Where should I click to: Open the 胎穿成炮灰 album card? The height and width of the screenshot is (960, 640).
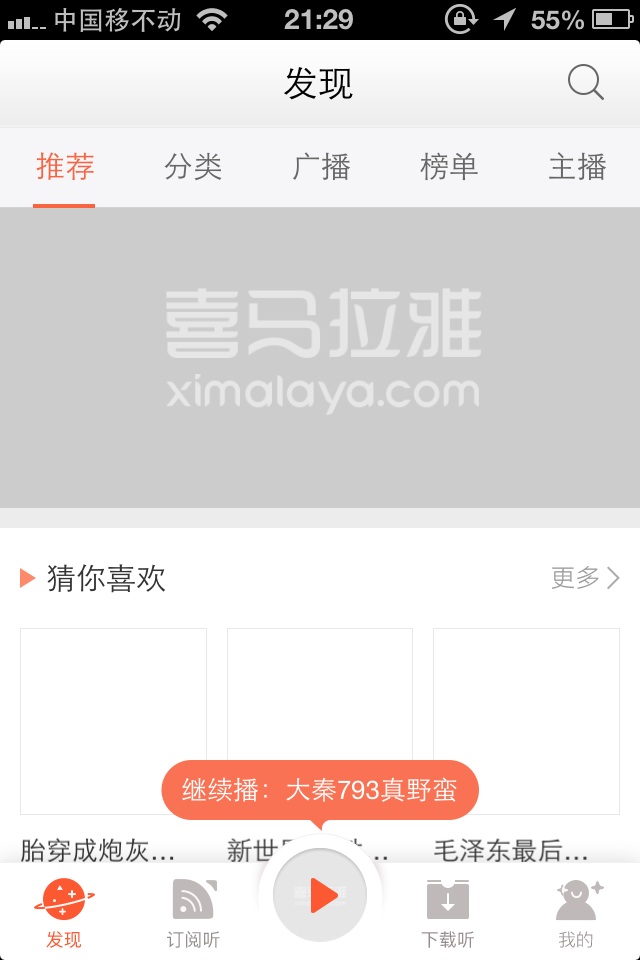(x=113, y=720)
